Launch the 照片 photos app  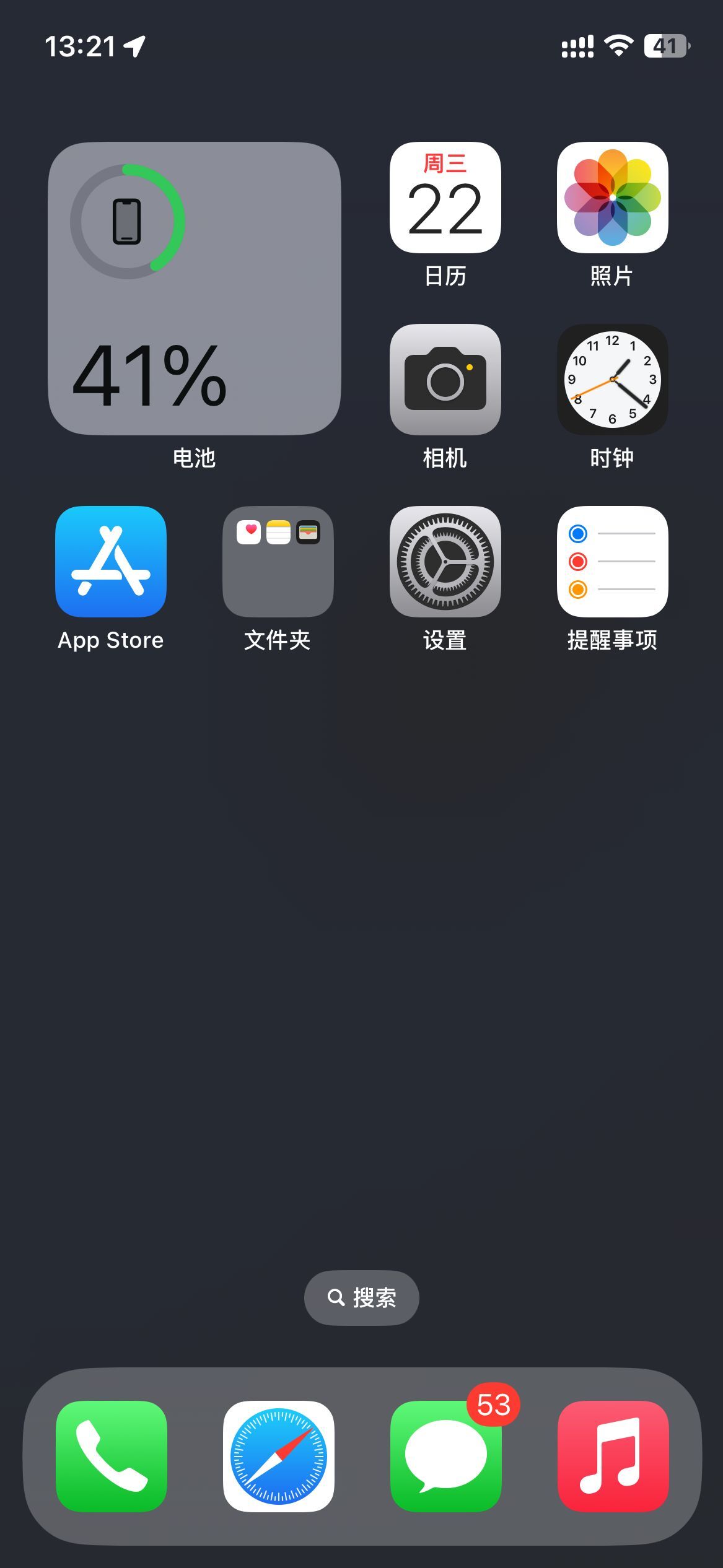coord(612,198)
